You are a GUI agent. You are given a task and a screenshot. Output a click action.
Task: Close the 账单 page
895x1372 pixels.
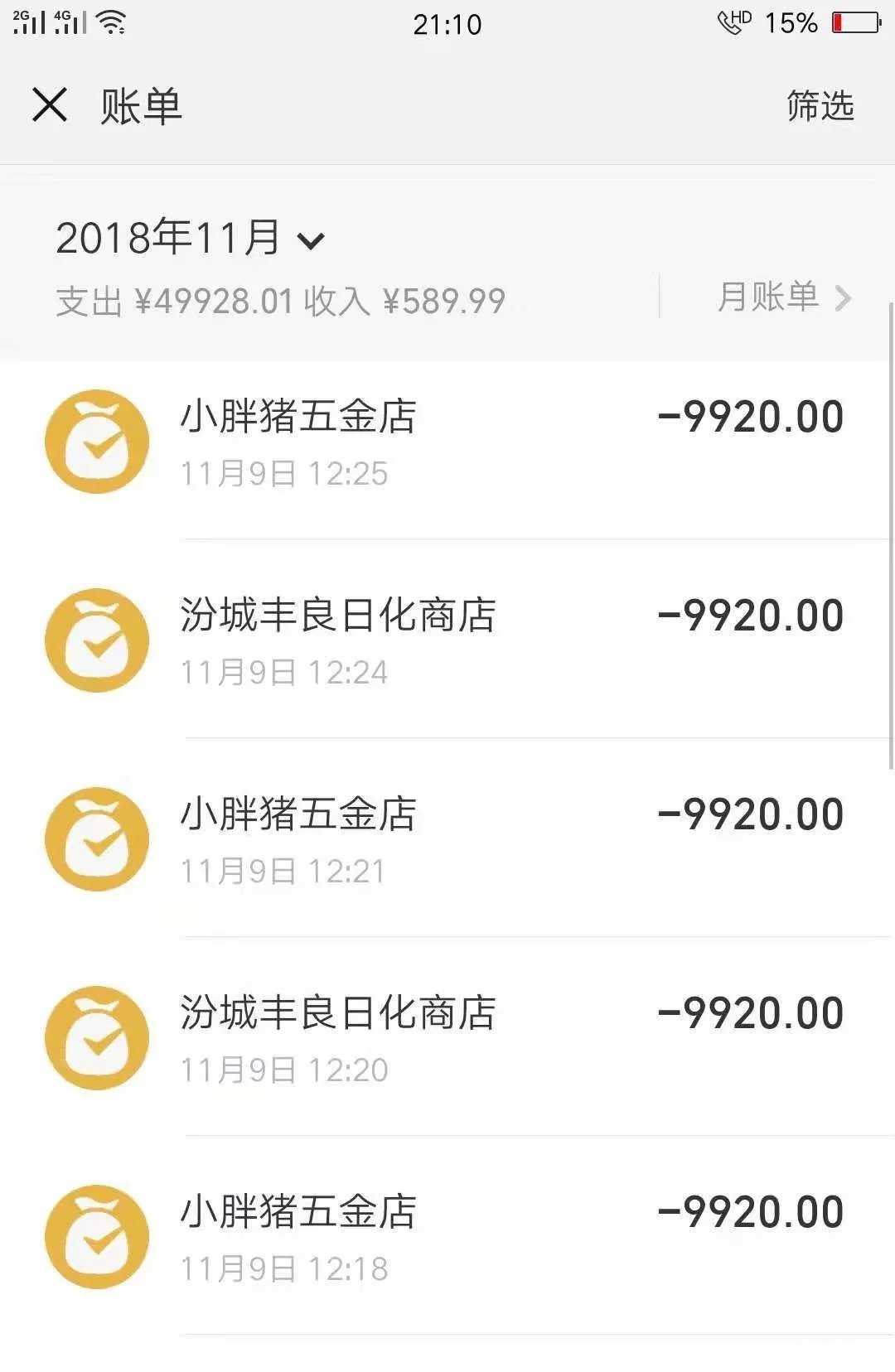(x=50, y=106)
